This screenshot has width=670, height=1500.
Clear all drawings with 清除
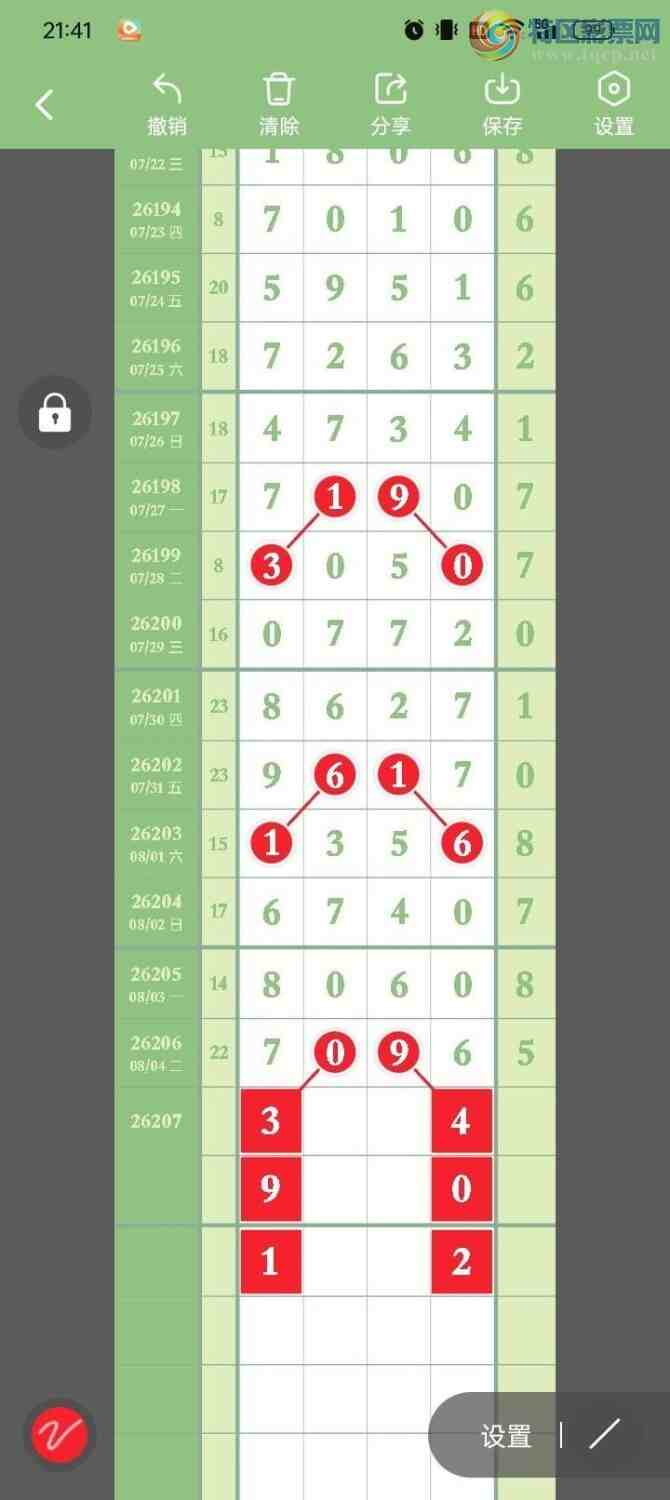tap(279, 104)
